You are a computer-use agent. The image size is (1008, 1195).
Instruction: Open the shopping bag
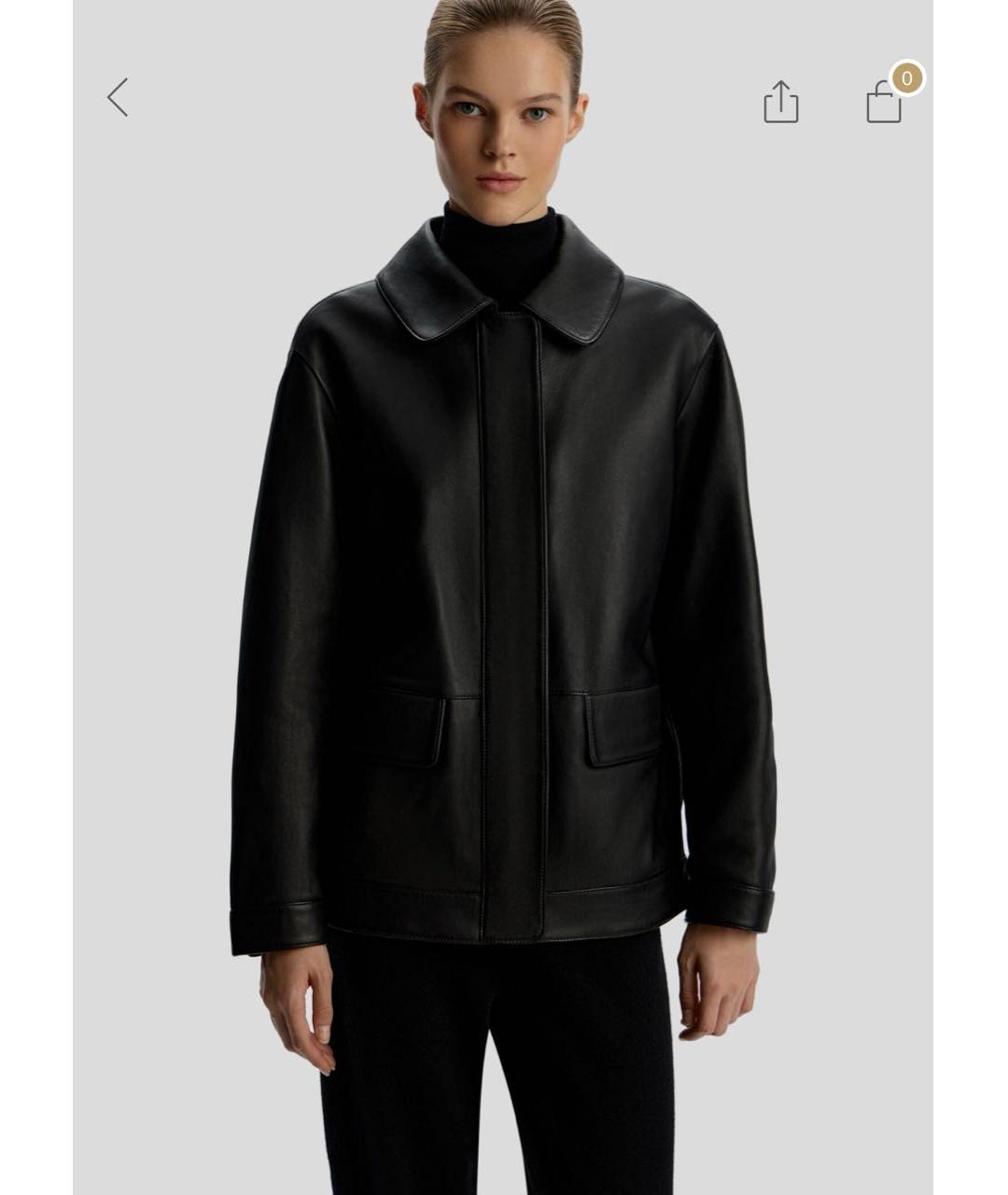click(x=884, y=103)
